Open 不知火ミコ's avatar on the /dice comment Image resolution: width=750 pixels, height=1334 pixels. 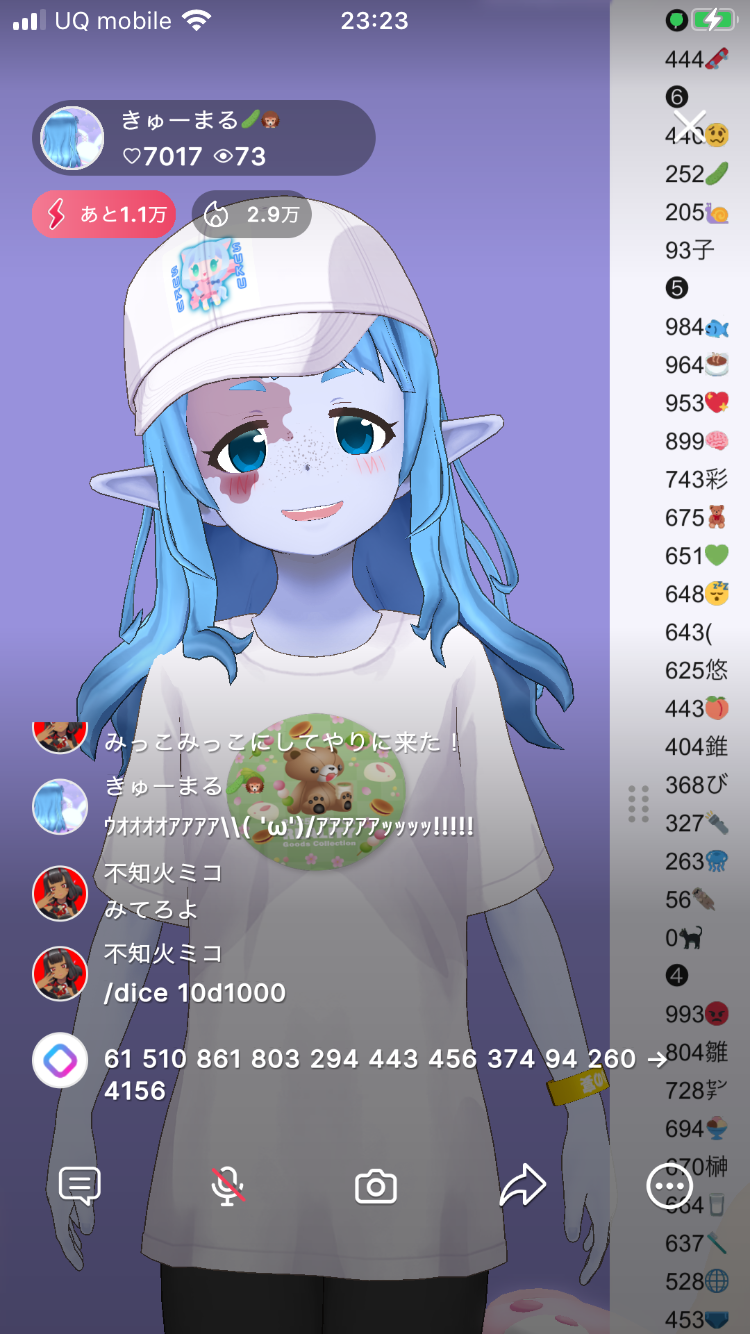pyautogui.click(x=60, y=974)
